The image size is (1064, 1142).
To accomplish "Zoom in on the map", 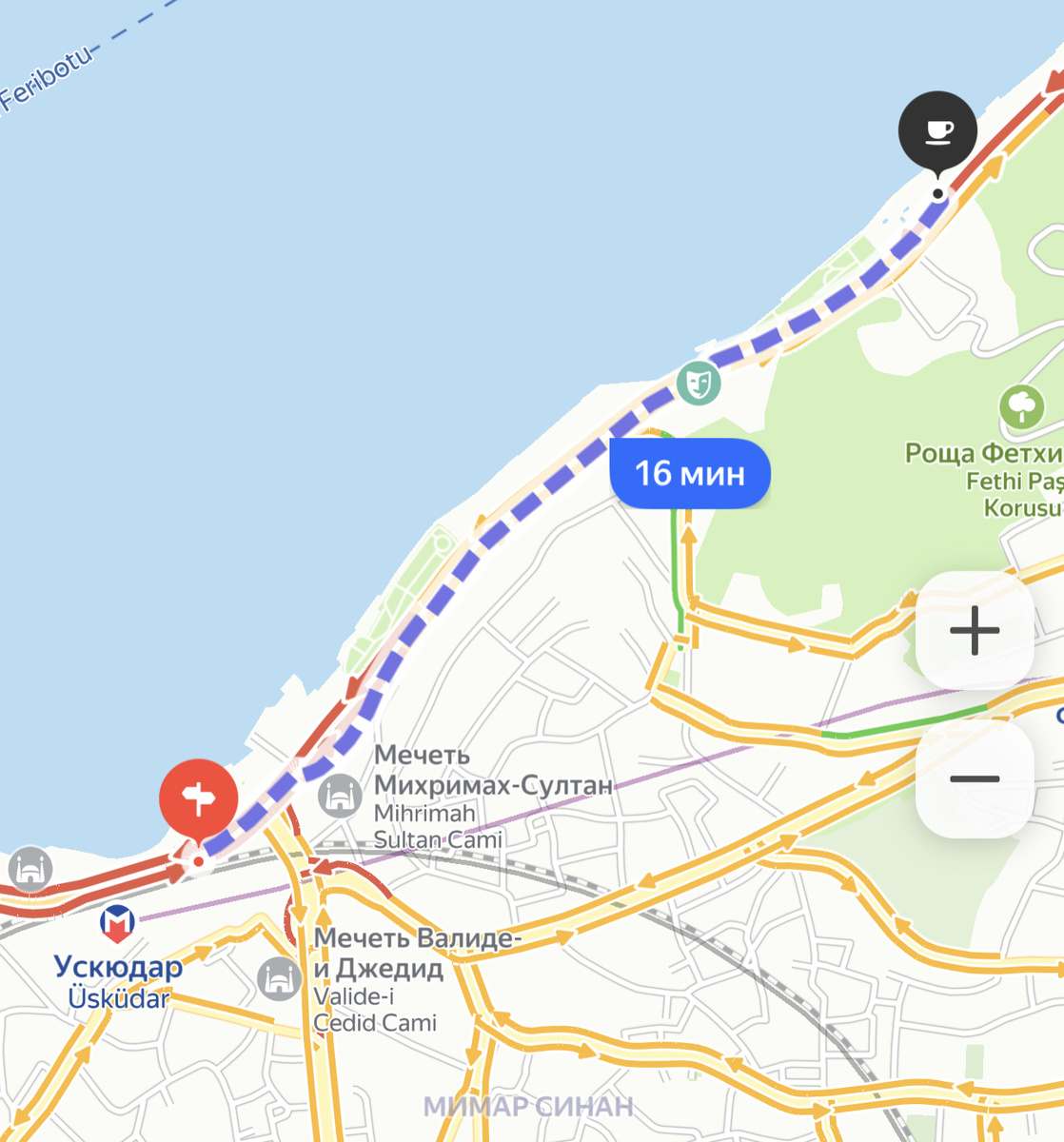I will point(975,630).
